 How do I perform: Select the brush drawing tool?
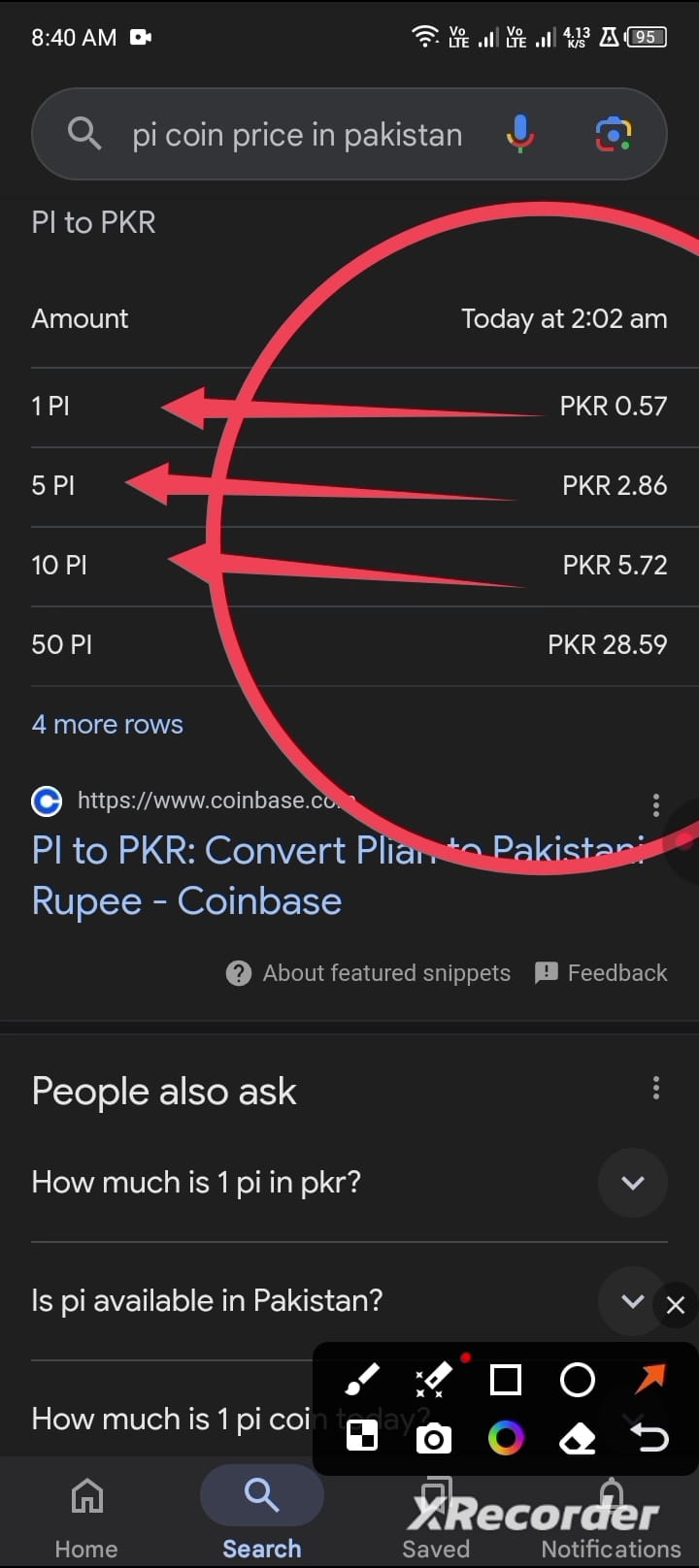click(x=363, y=1379)
